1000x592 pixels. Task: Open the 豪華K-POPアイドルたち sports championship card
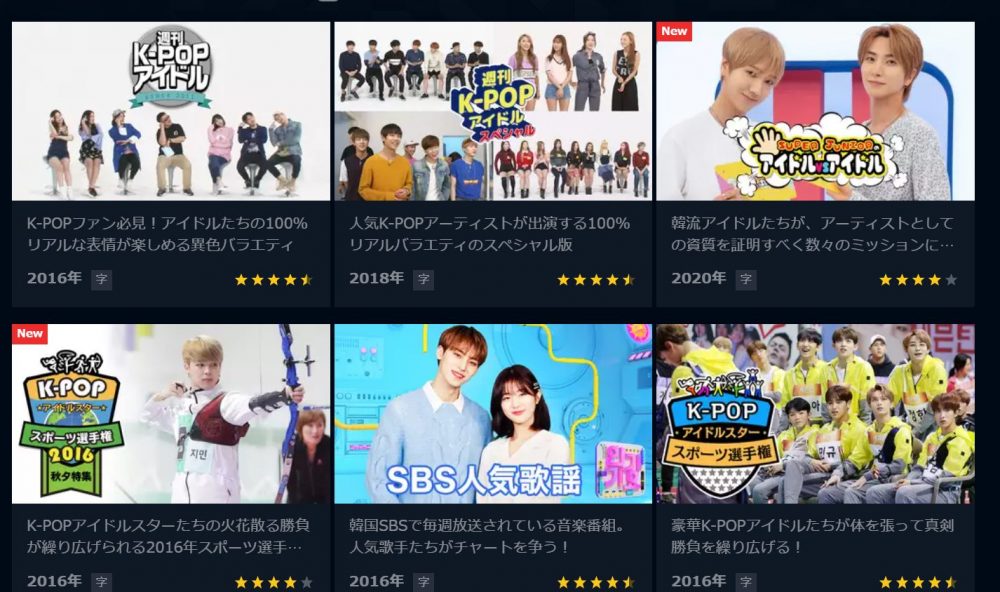(x=814, y=413)
